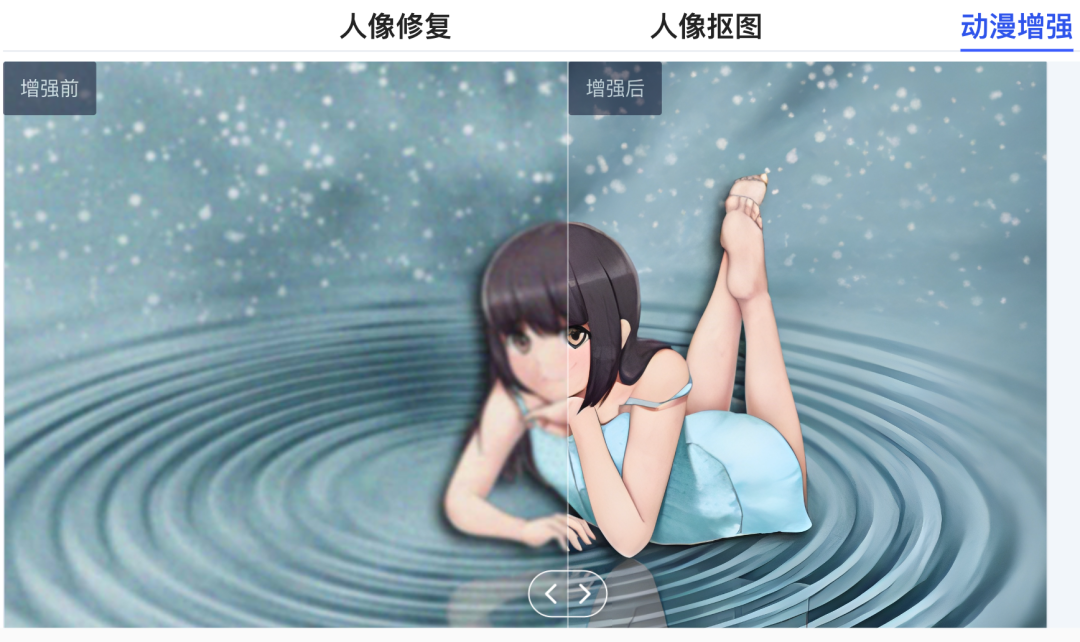
Task: Tap the before/after comparison slider handle
Action: click(x=568, y=594)
